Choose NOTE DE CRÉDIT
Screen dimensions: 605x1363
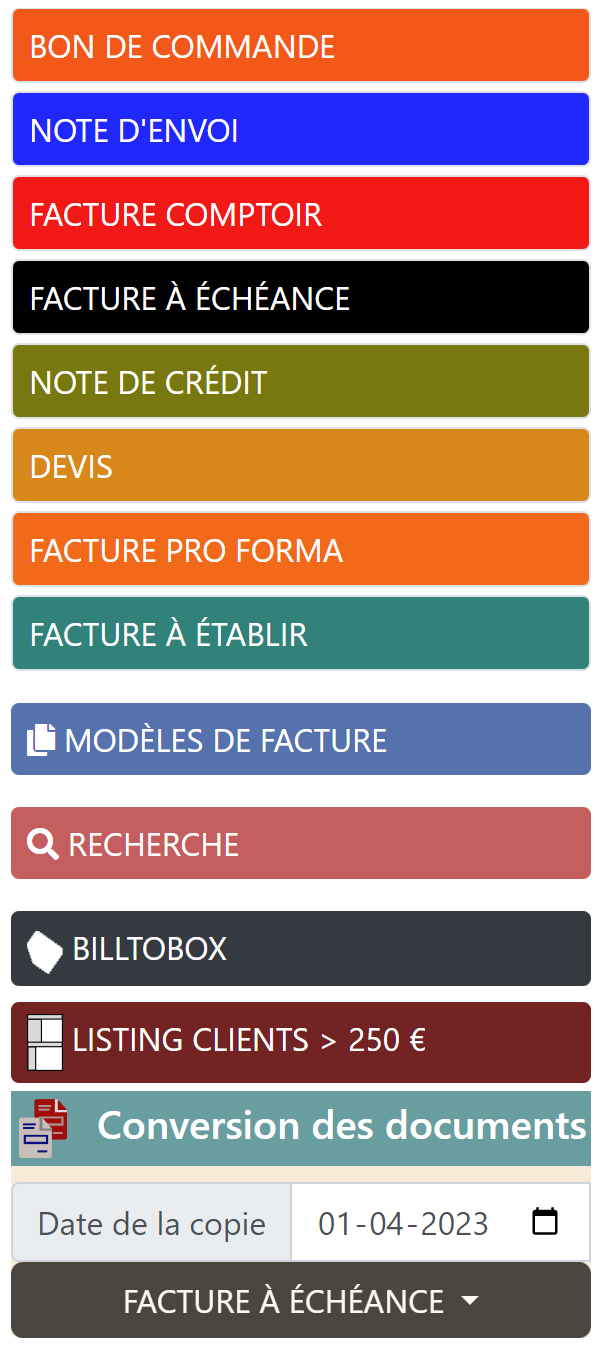[x=301, y=381]
